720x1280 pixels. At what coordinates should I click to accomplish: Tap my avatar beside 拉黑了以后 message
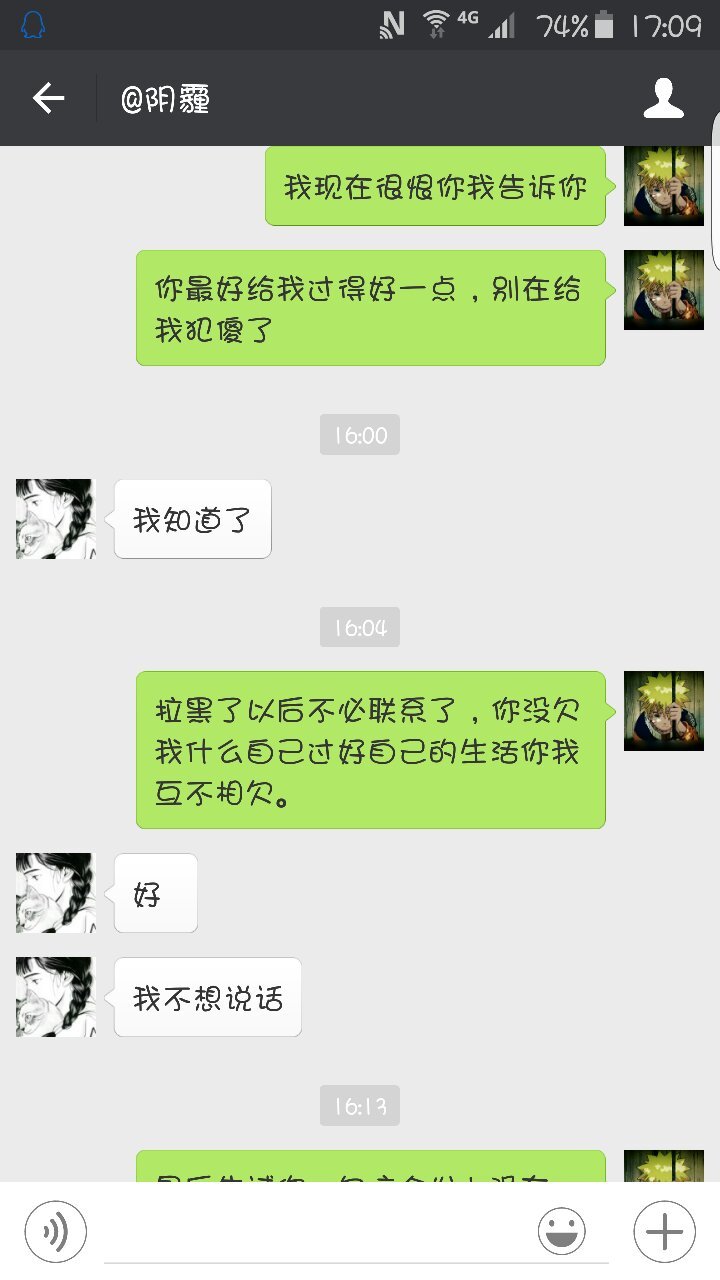click(663, 711)
